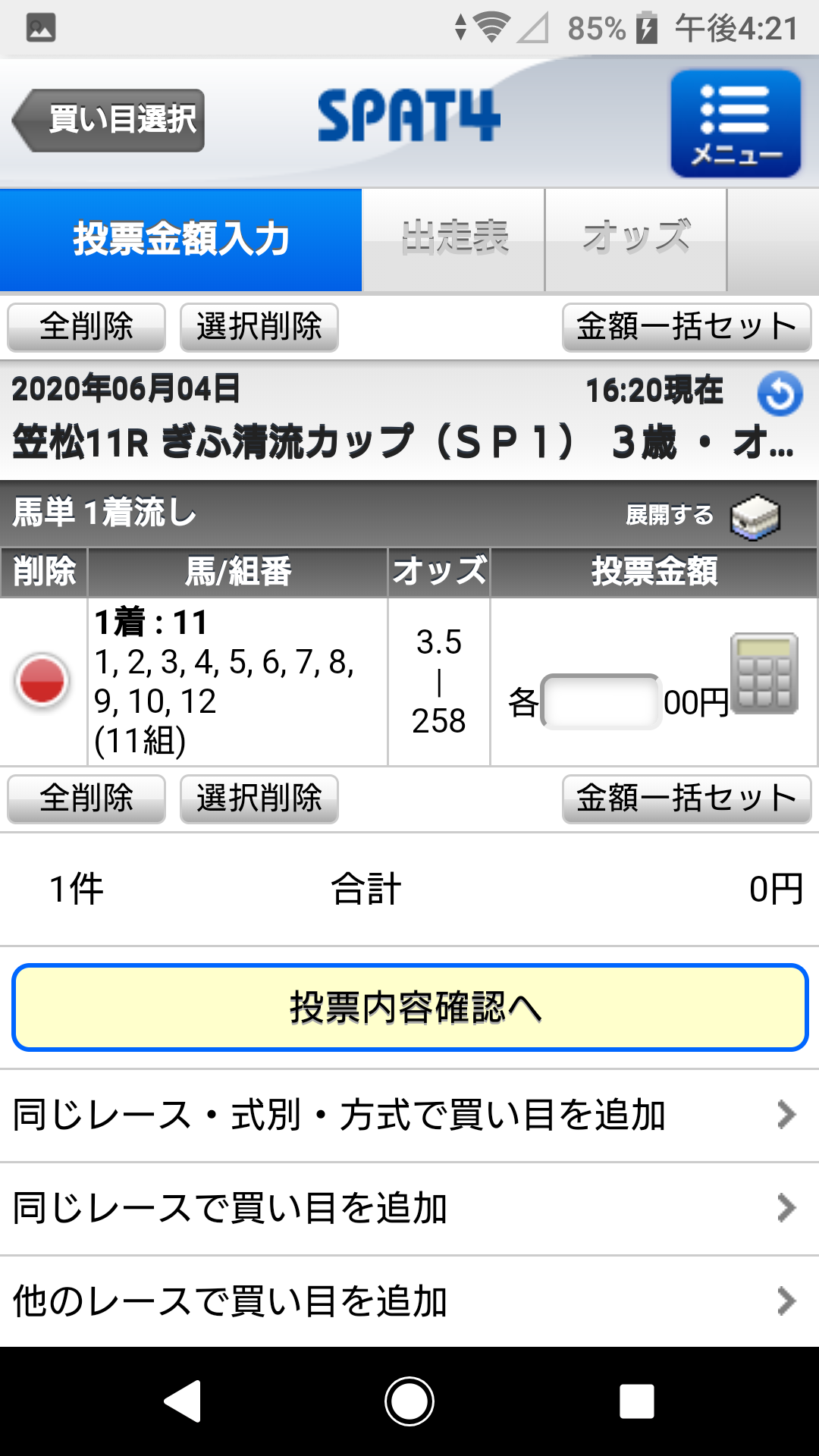Screen dimensions: 819x1456
Task: Switch to the オッズ tab
Action: pyautogui.click(x=635, y=240)
